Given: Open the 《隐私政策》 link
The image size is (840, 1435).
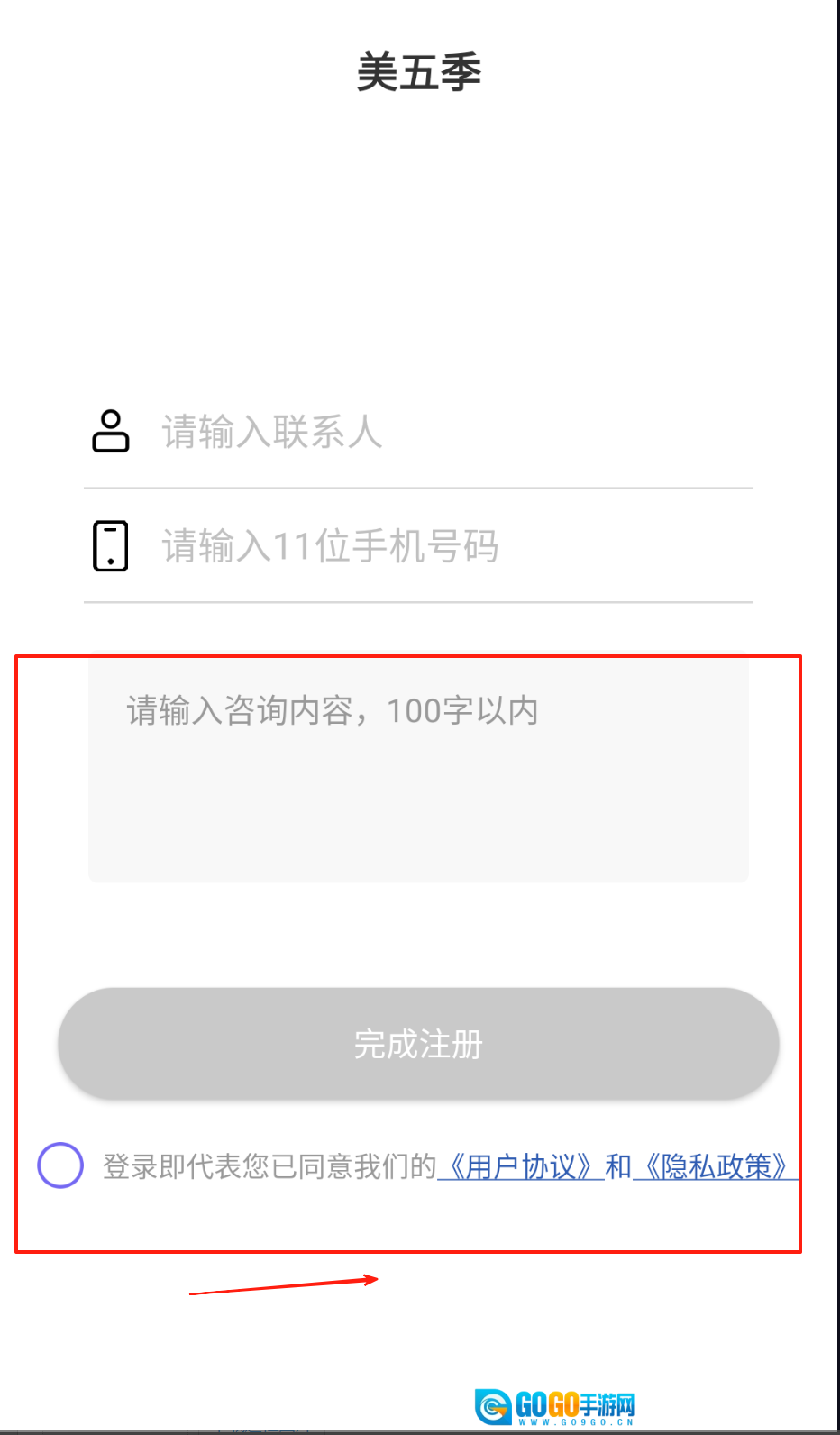Looking at the screenshot, I should pos(716,1166).
